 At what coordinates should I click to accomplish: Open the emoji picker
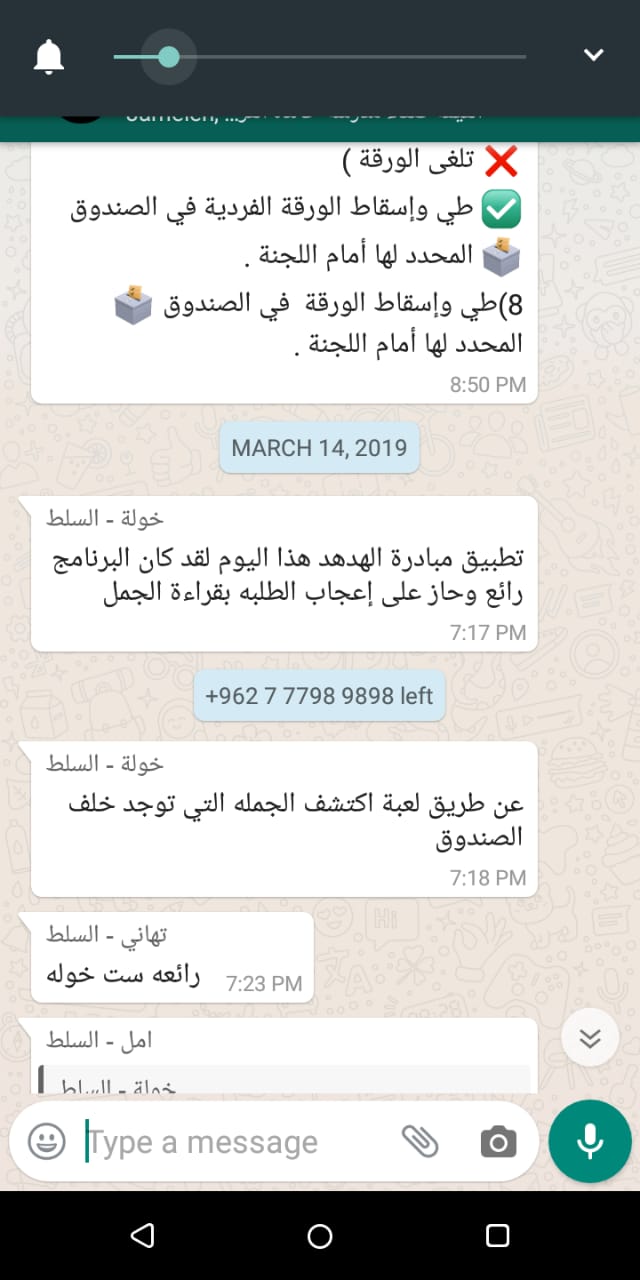tap(46, 1141)
